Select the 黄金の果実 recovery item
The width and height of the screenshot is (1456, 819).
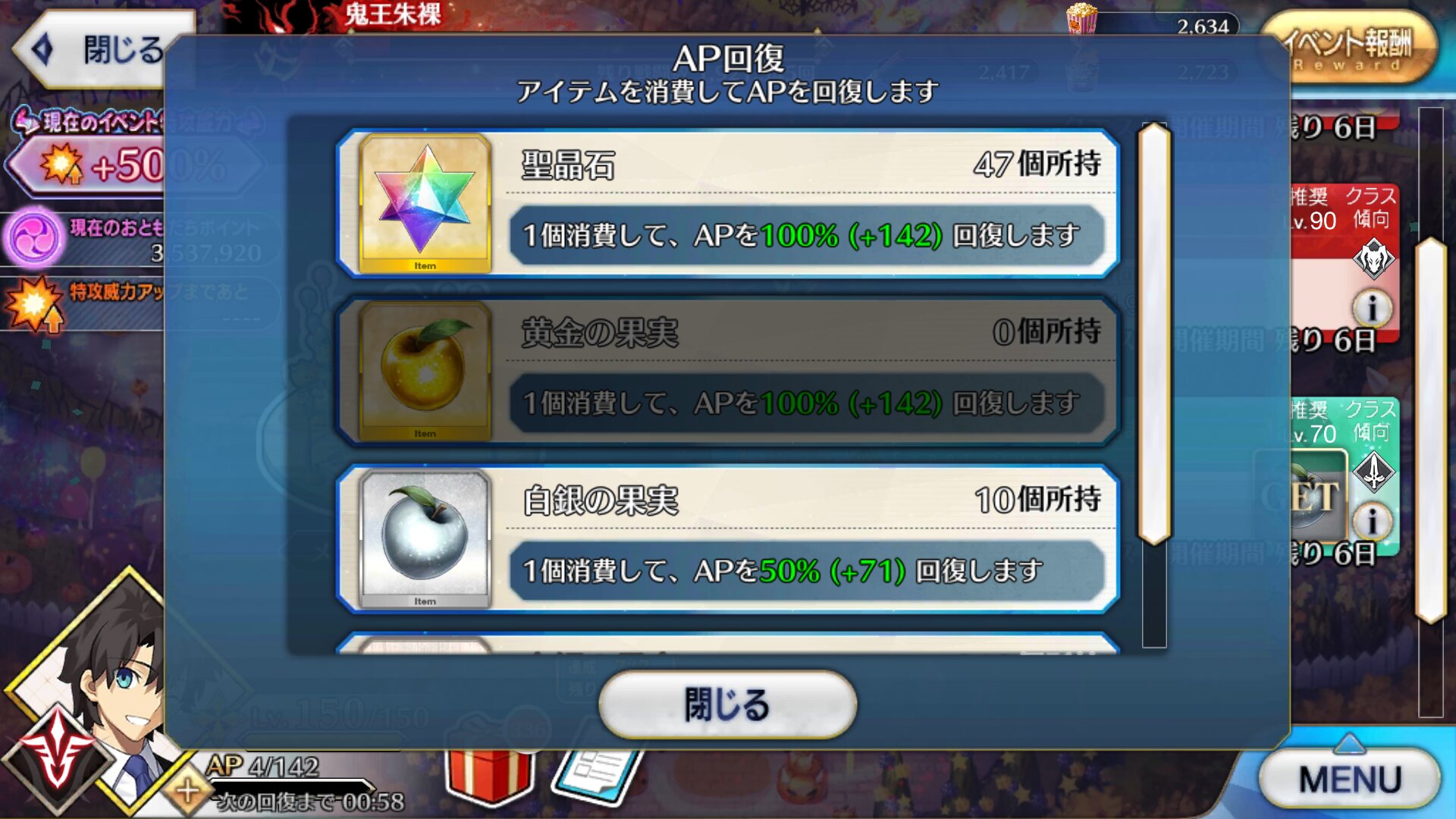tap(728, 371)
